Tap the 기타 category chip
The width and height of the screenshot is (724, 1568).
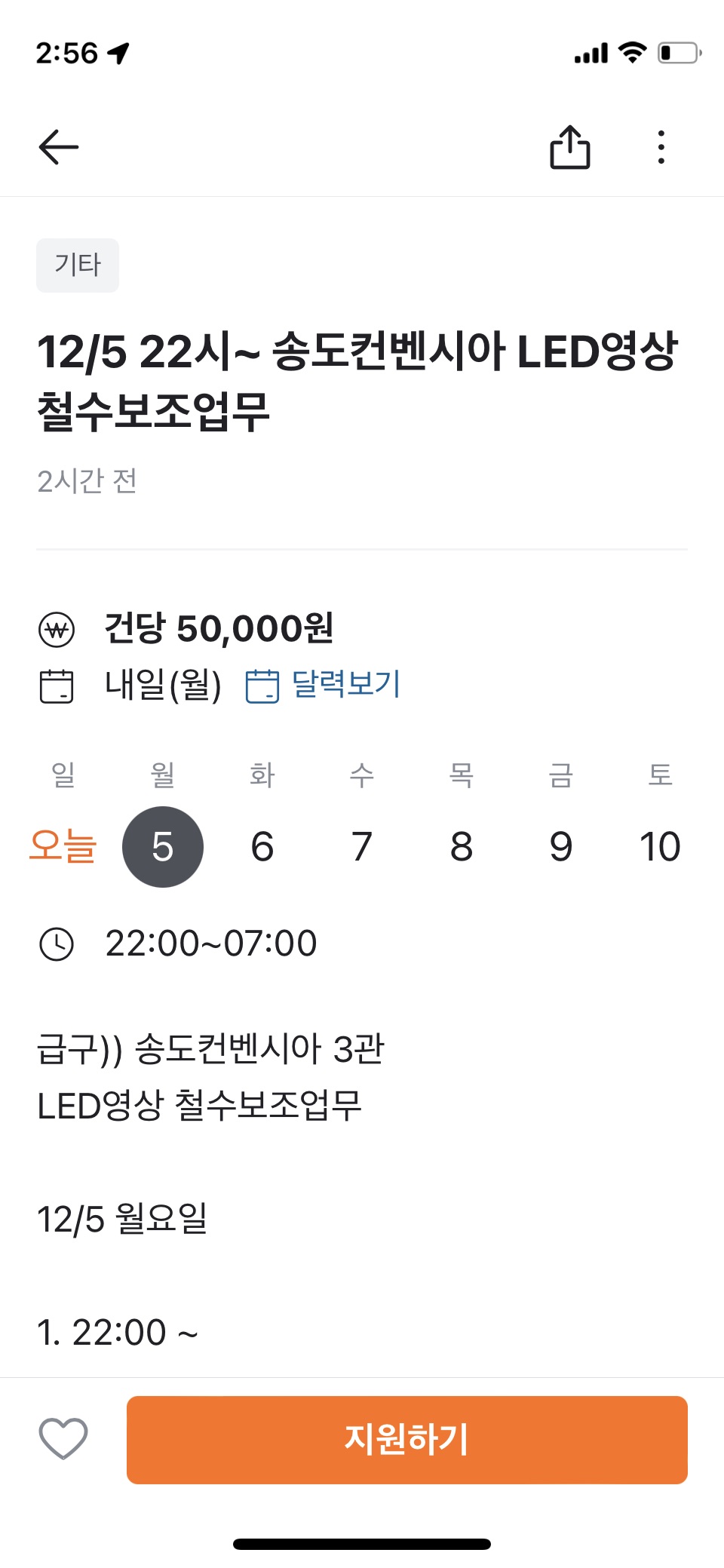[x=78, y=265]
